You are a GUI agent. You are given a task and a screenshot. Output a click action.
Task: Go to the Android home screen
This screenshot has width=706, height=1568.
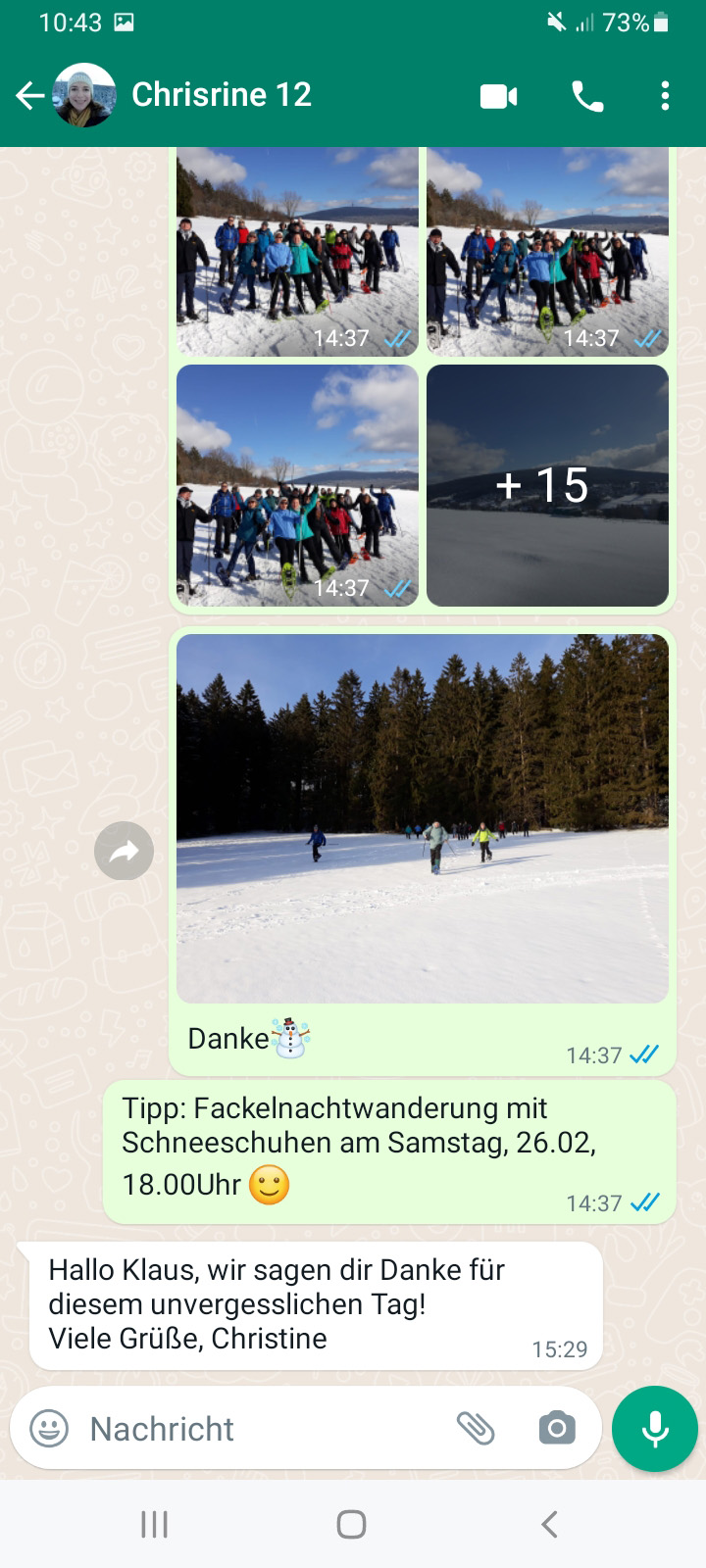[x=351, y=1524]
